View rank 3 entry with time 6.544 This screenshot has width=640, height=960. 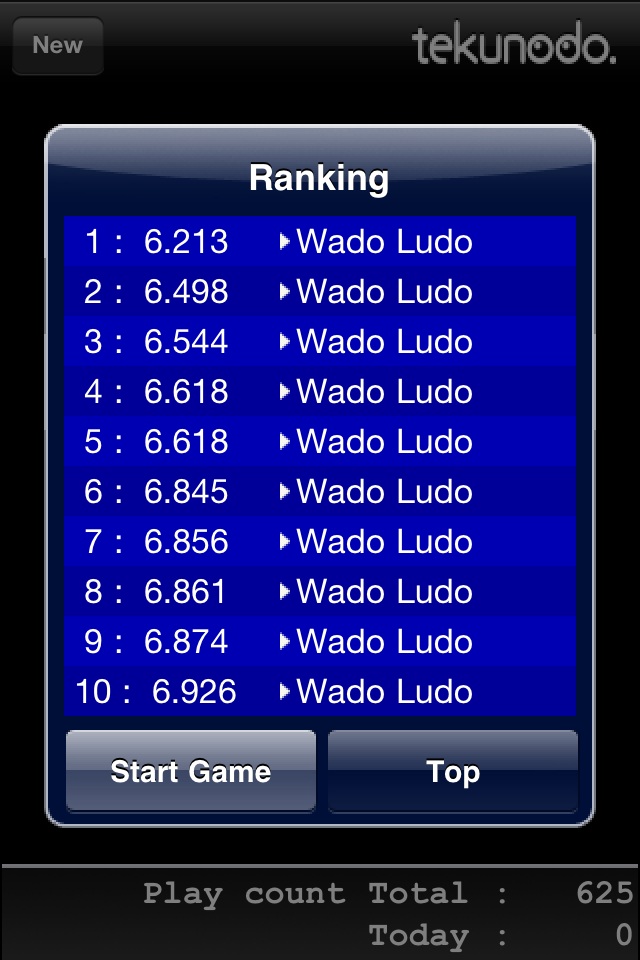320,342
